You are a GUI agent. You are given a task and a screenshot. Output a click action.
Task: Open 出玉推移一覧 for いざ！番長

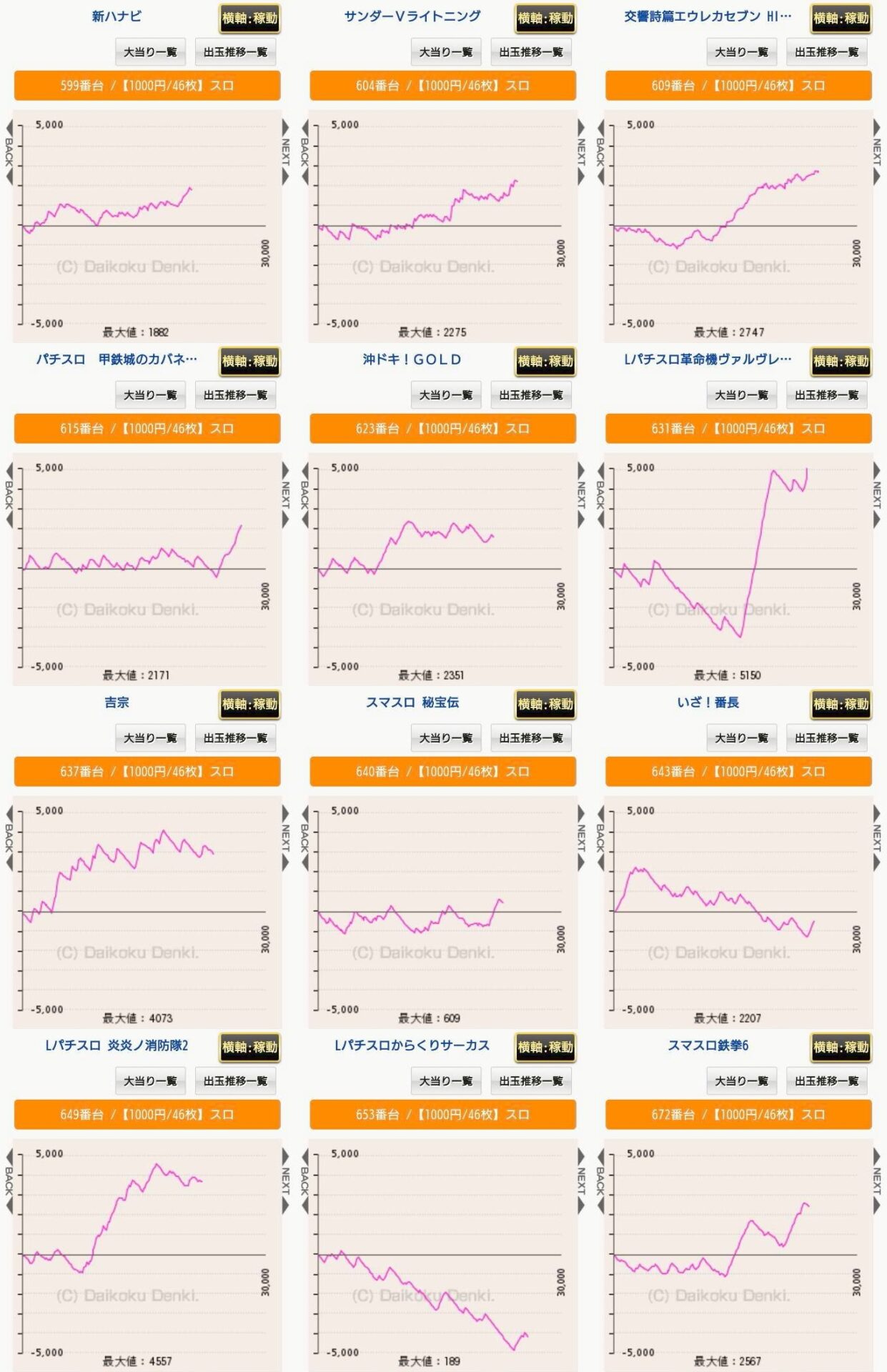[827, 738]
